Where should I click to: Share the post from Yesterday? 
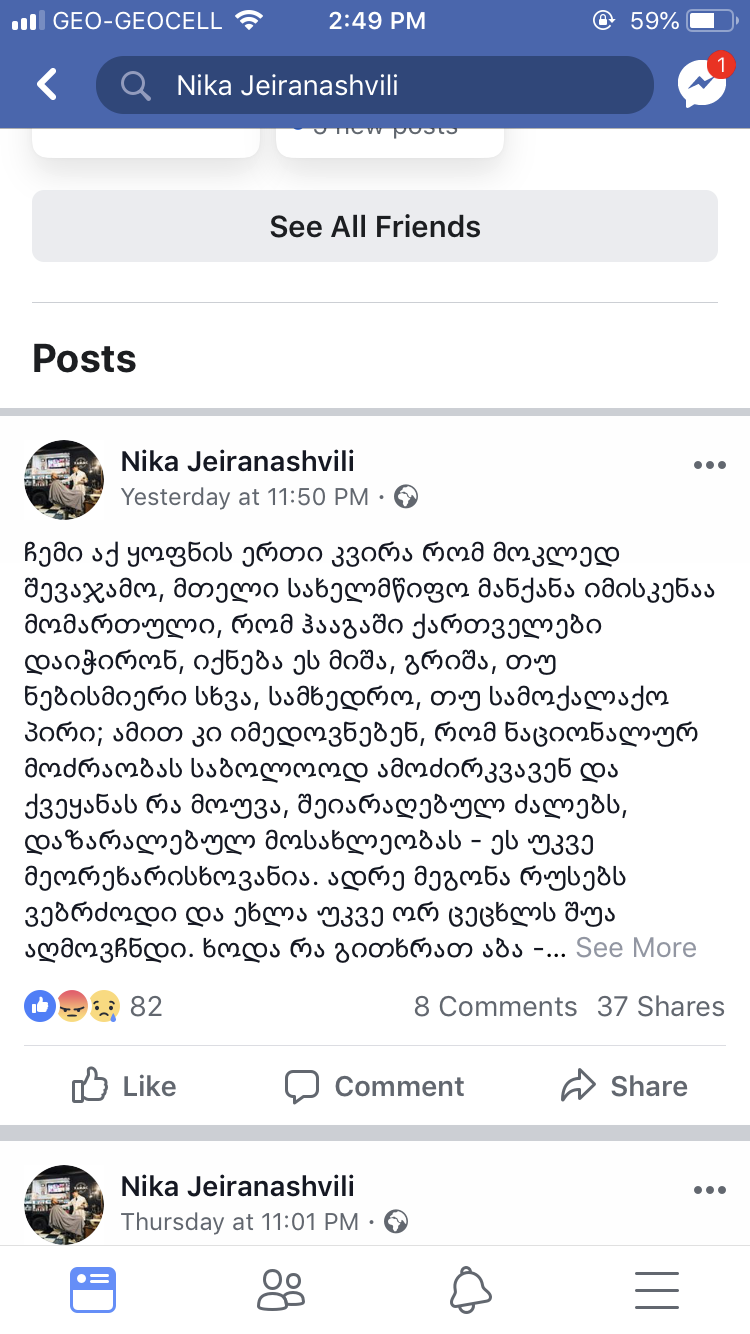click(624, 1086)
